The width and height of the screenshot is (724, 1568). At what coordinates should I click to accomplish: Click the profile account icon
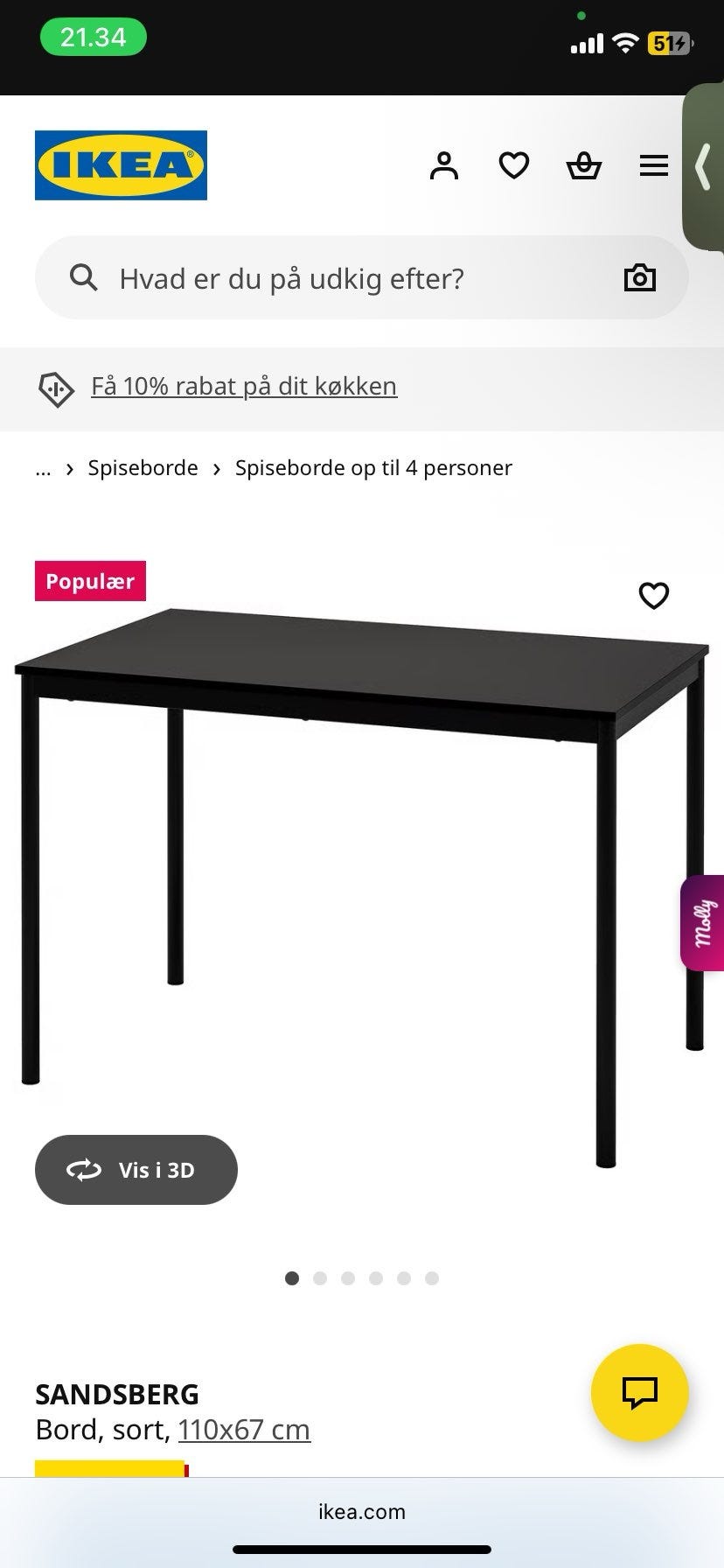(444, 165)
